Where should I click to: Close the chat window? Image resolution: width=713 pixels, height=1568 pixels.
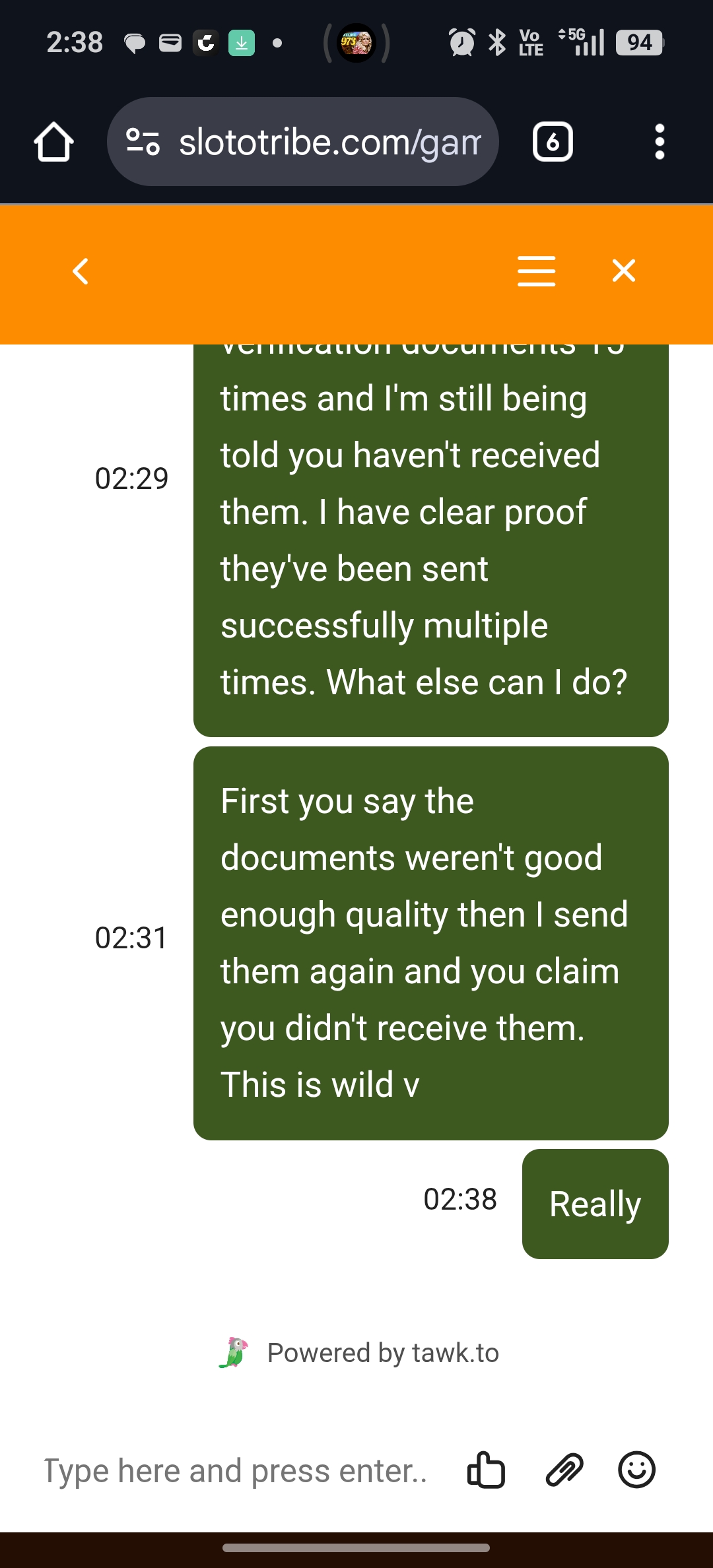click(x=623, y=271)
